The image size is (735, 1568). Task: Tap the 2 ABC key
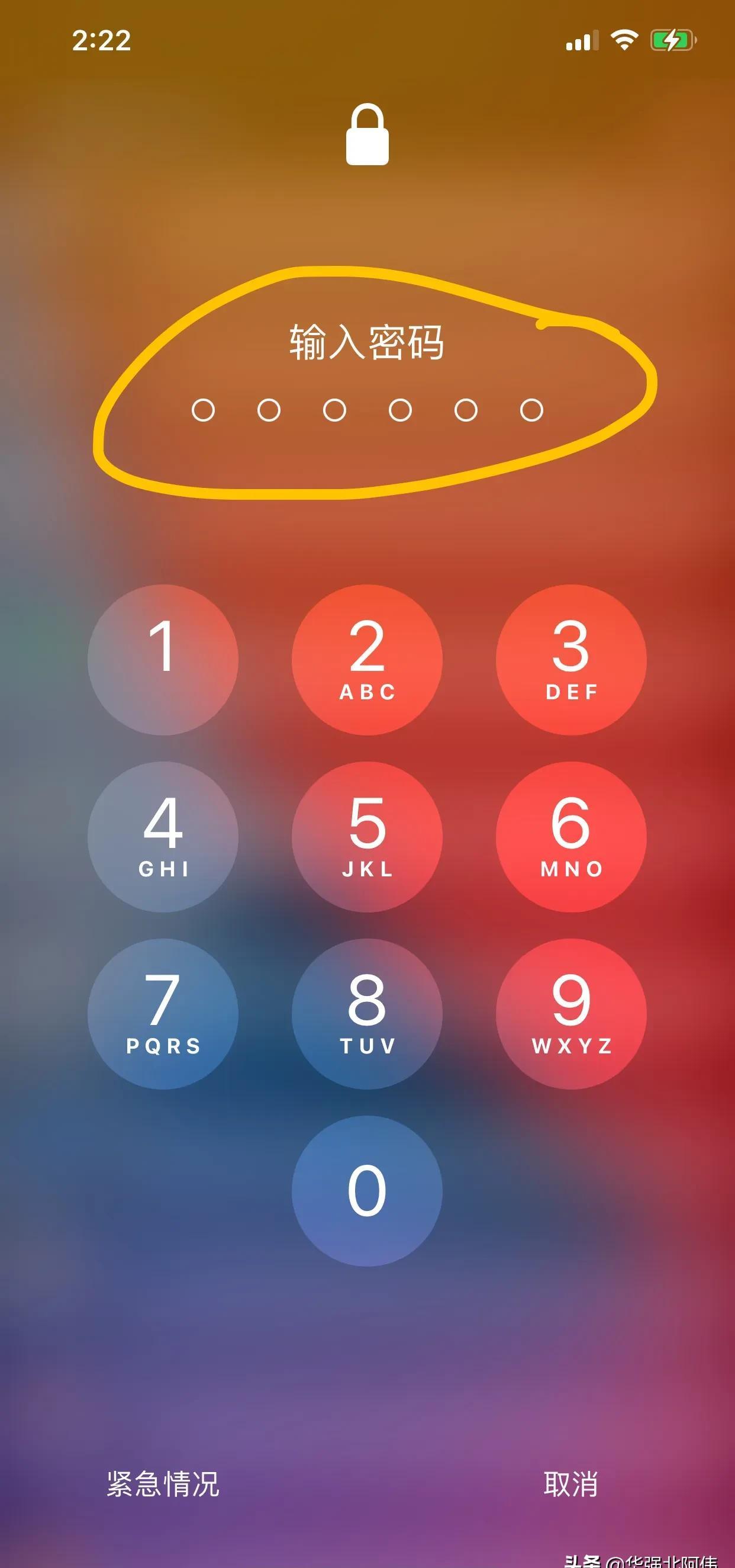click(367, 660)
